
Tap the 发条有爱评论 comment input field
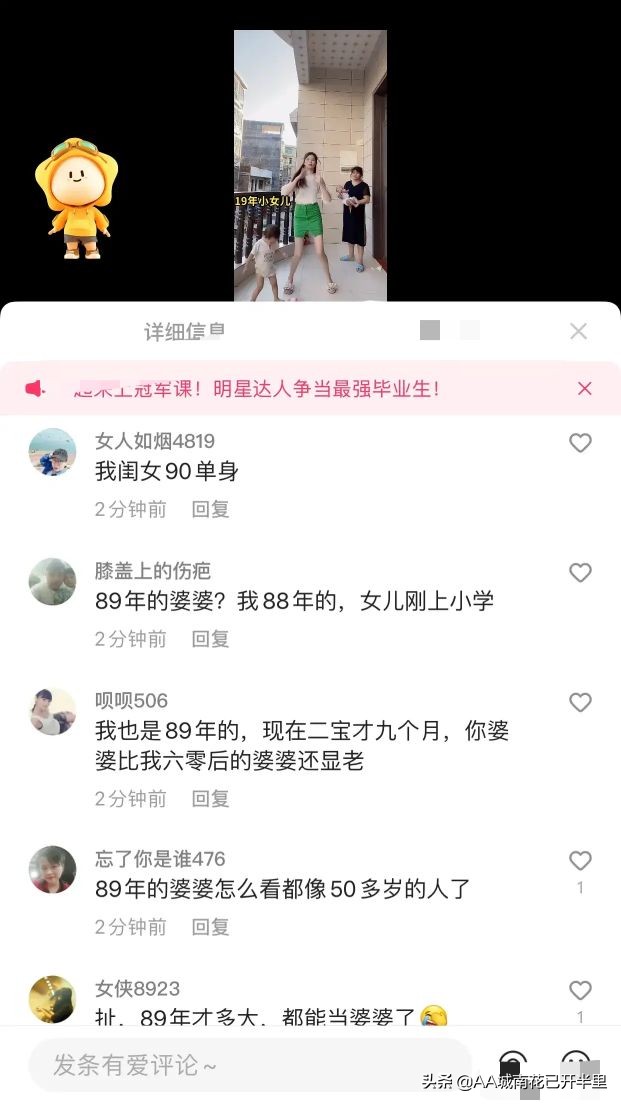pyautogui.click(x=250, y=1066)
